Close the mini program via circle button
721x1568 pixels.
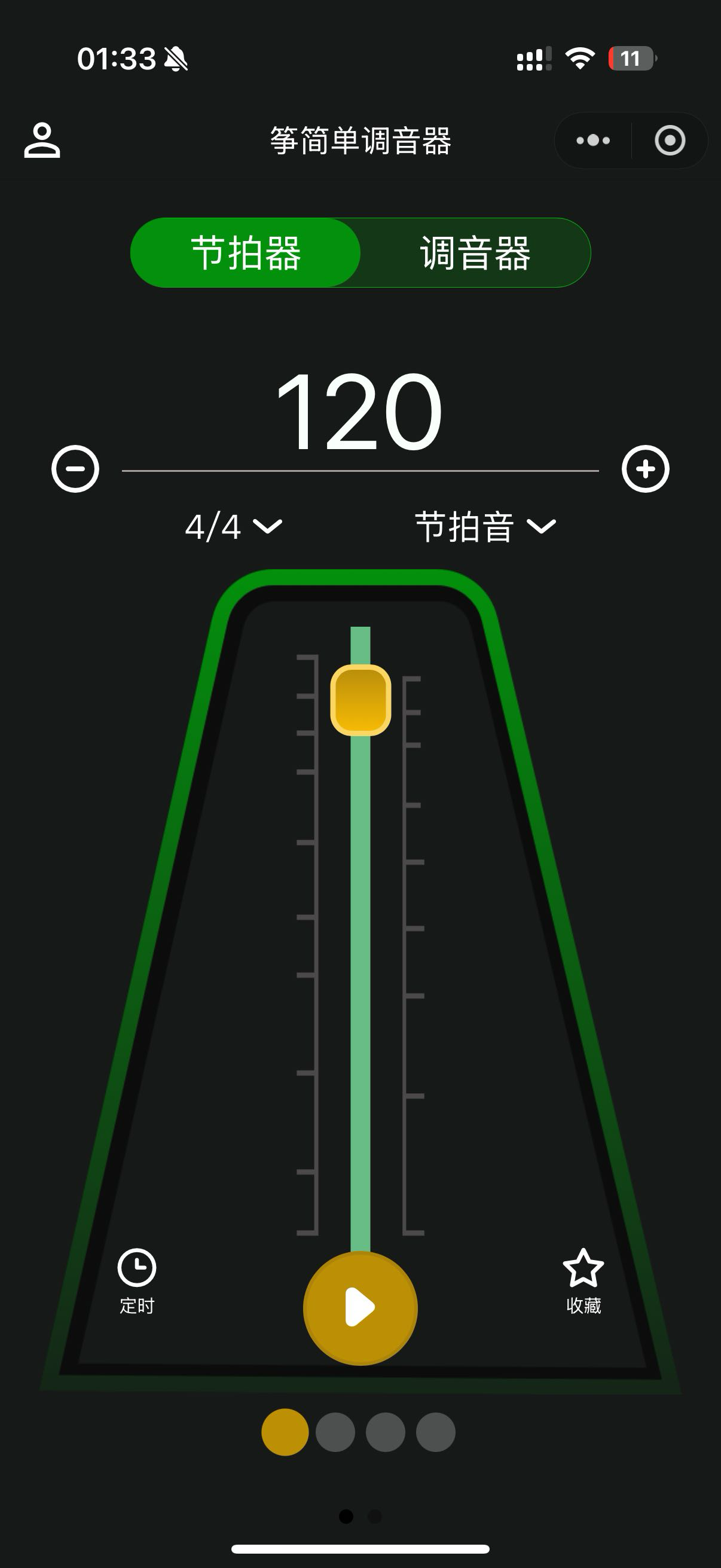click(670, 141)
